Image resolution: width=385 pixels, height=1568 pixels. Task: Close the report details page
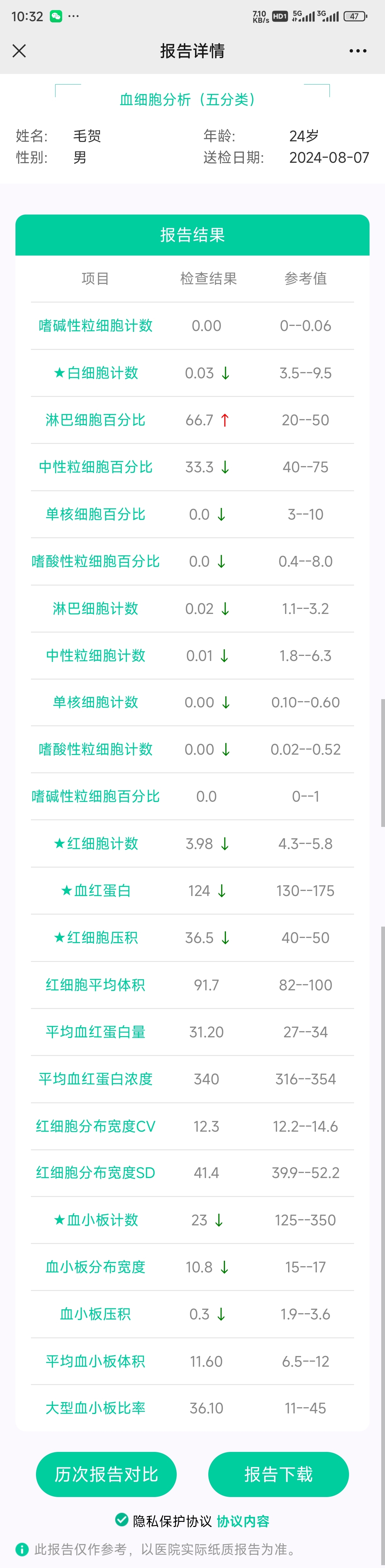click(x=20, y=51)
